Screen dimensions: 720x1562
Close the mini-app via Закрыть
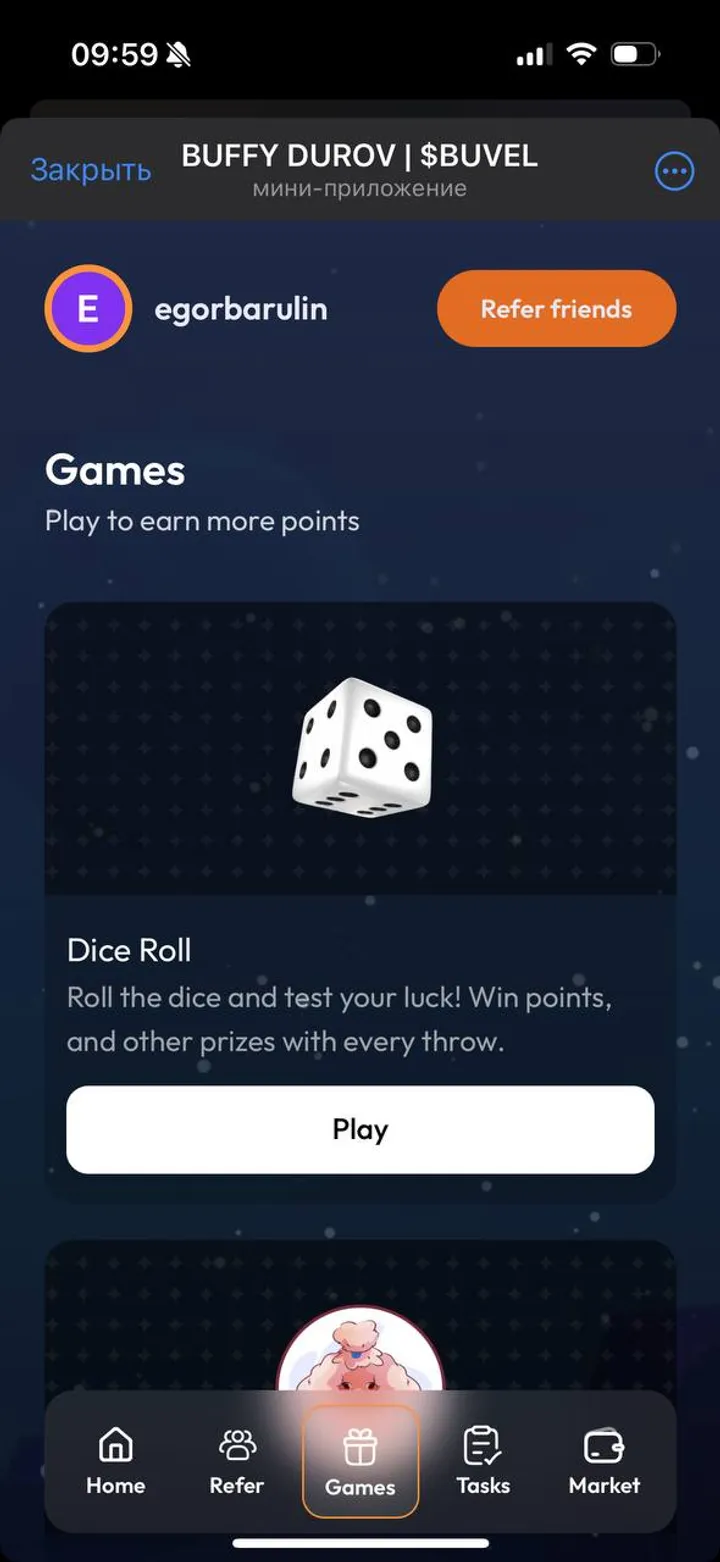click(x=91, y=170)
